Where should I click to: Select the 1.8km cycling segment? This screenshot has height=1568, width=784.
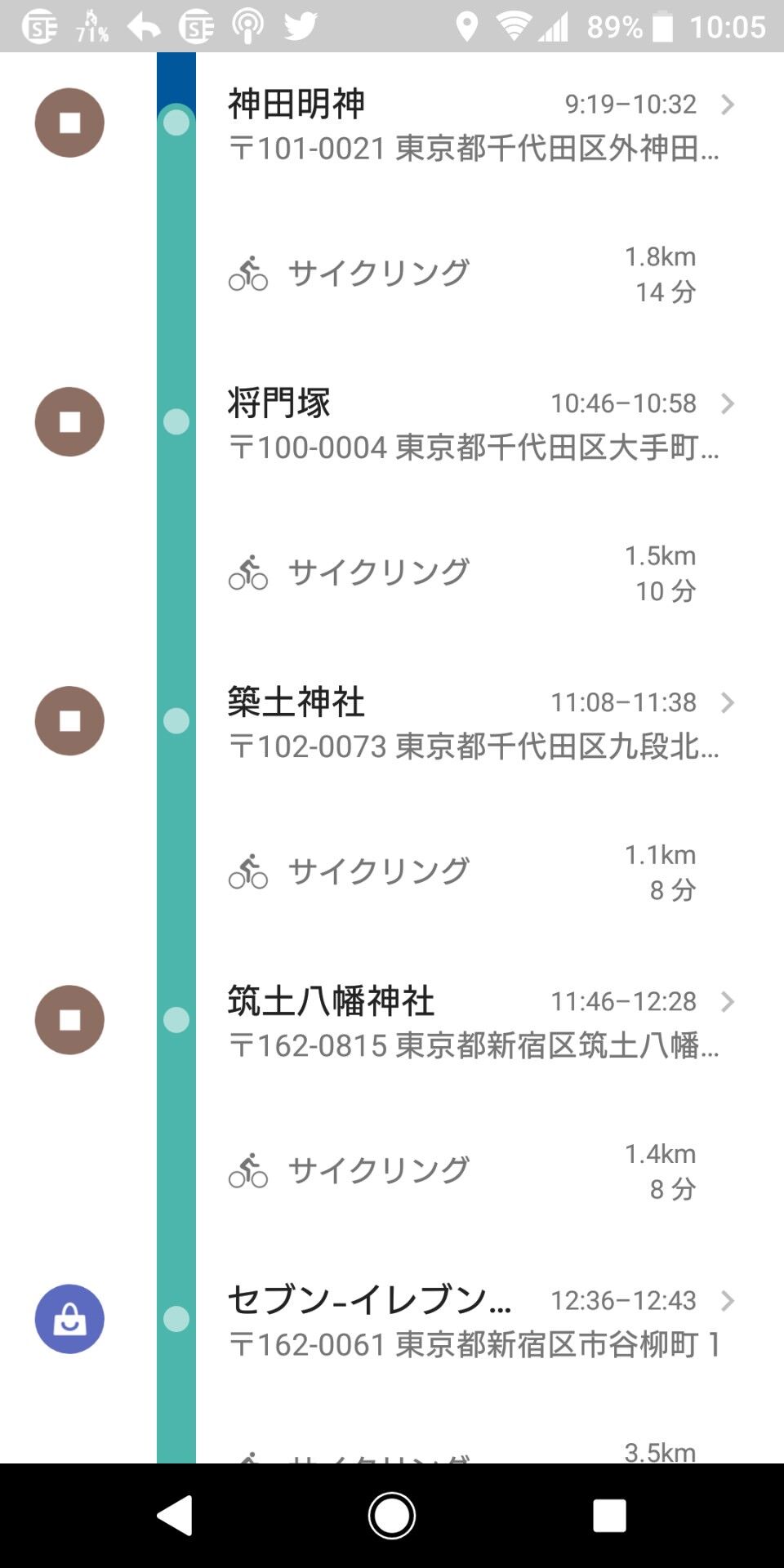pos(461,274)
